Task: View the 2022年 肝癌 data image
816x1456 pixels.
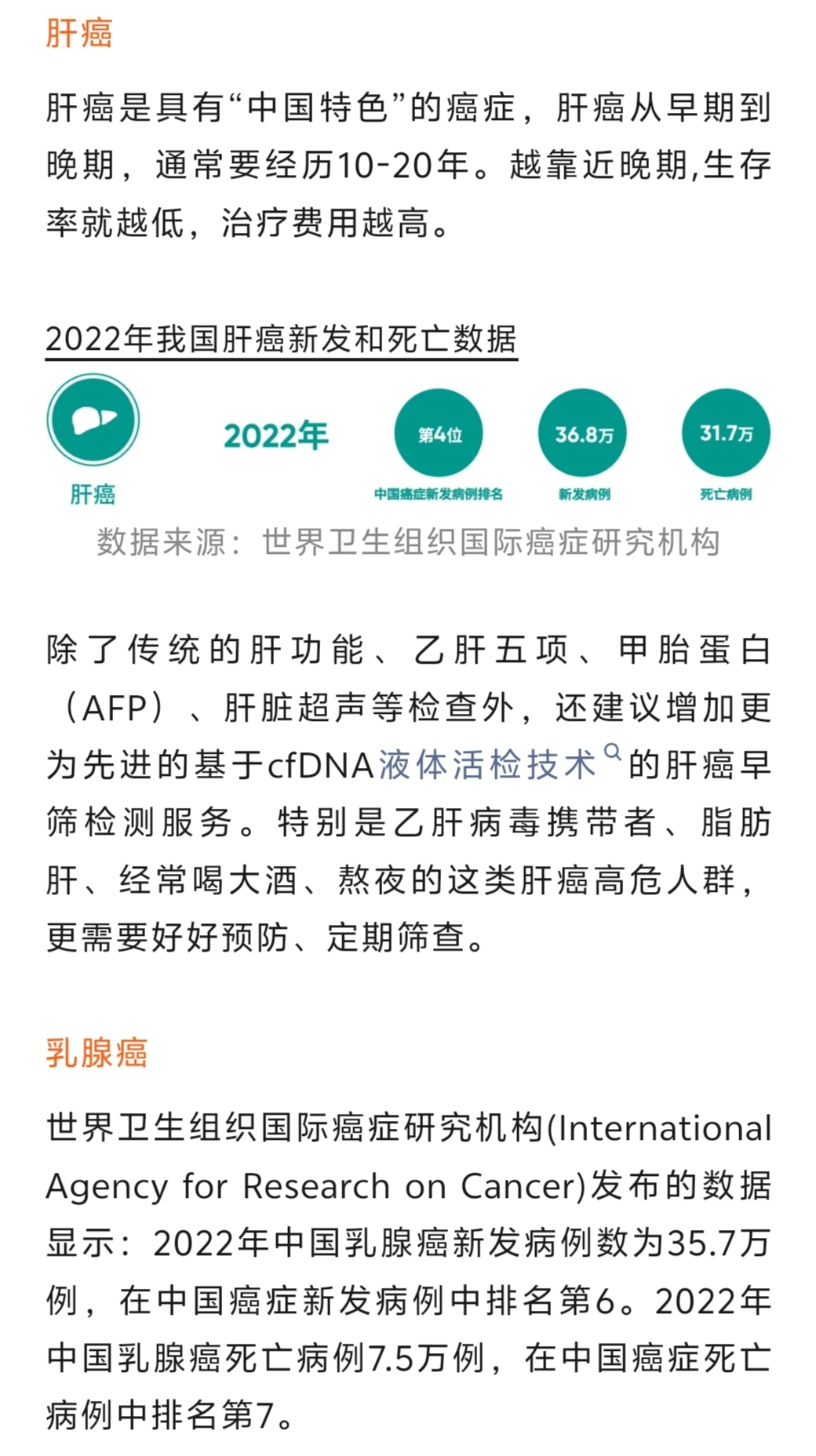Action: [408, 439]
